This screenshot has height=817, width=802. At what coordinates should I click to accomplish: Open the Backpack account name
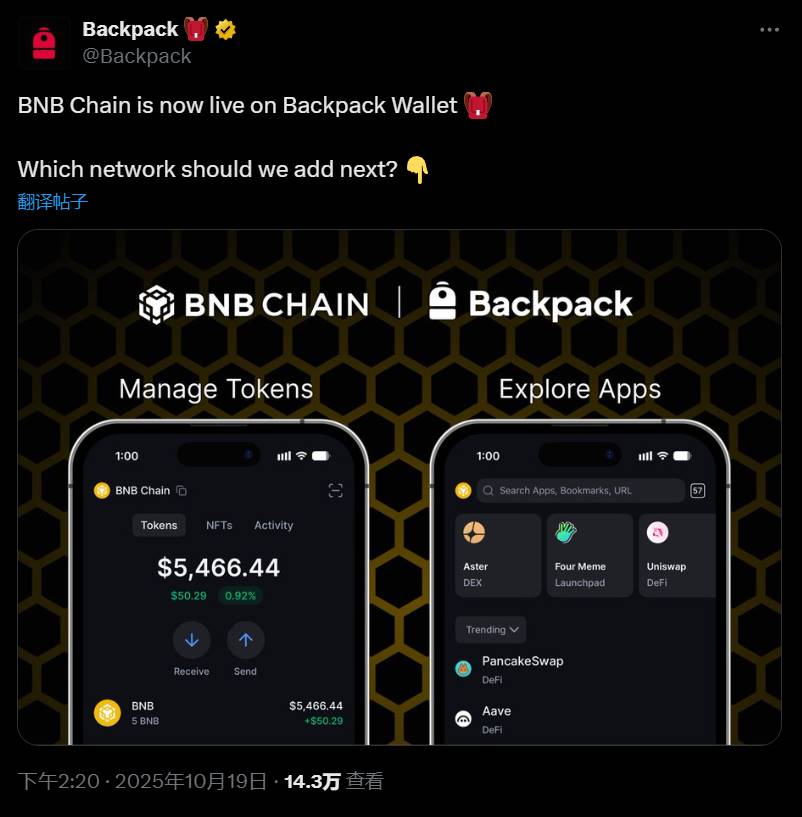(130, 29)
